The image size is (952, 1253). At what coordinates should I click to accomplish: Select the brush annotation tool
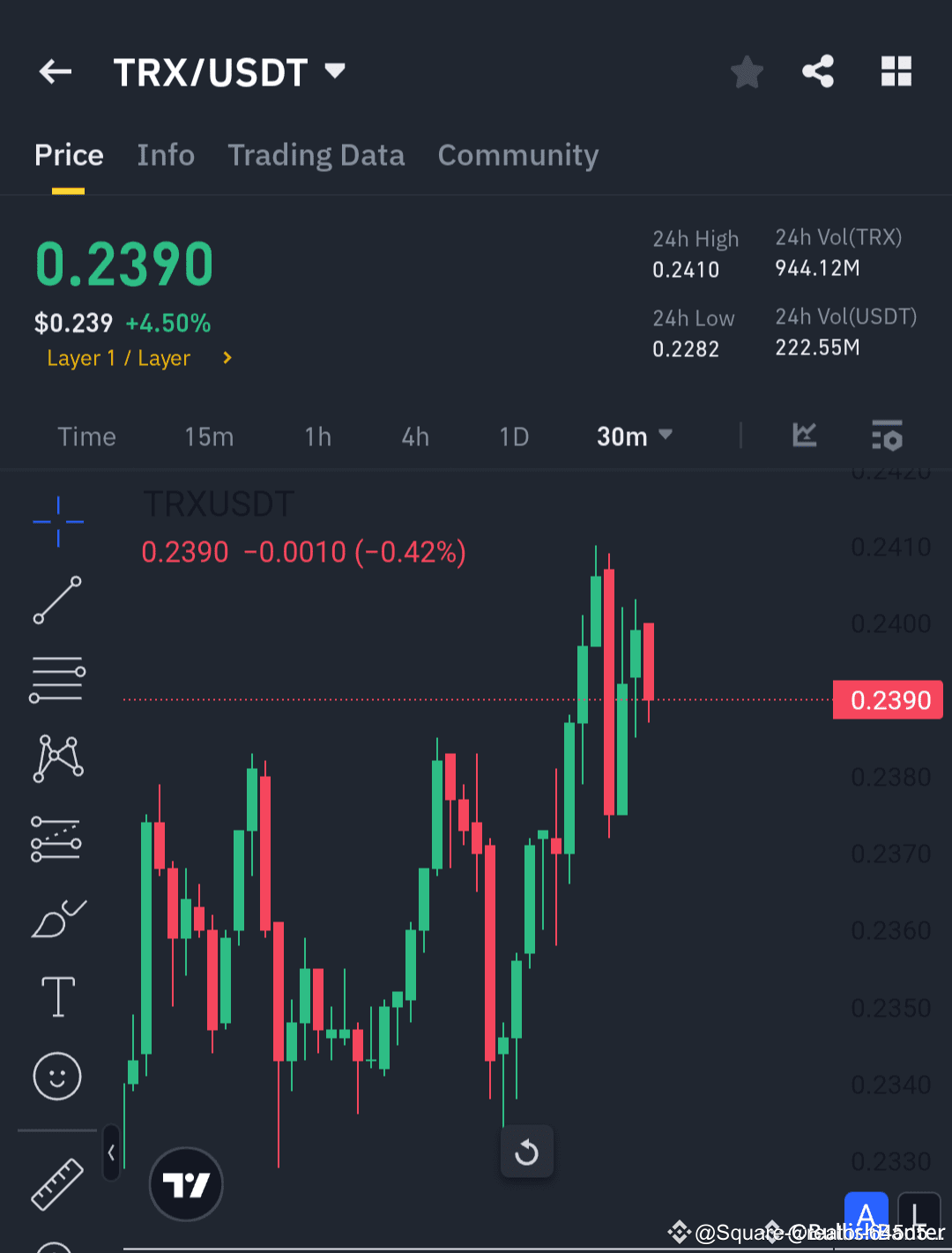click(x=56, y=917)
